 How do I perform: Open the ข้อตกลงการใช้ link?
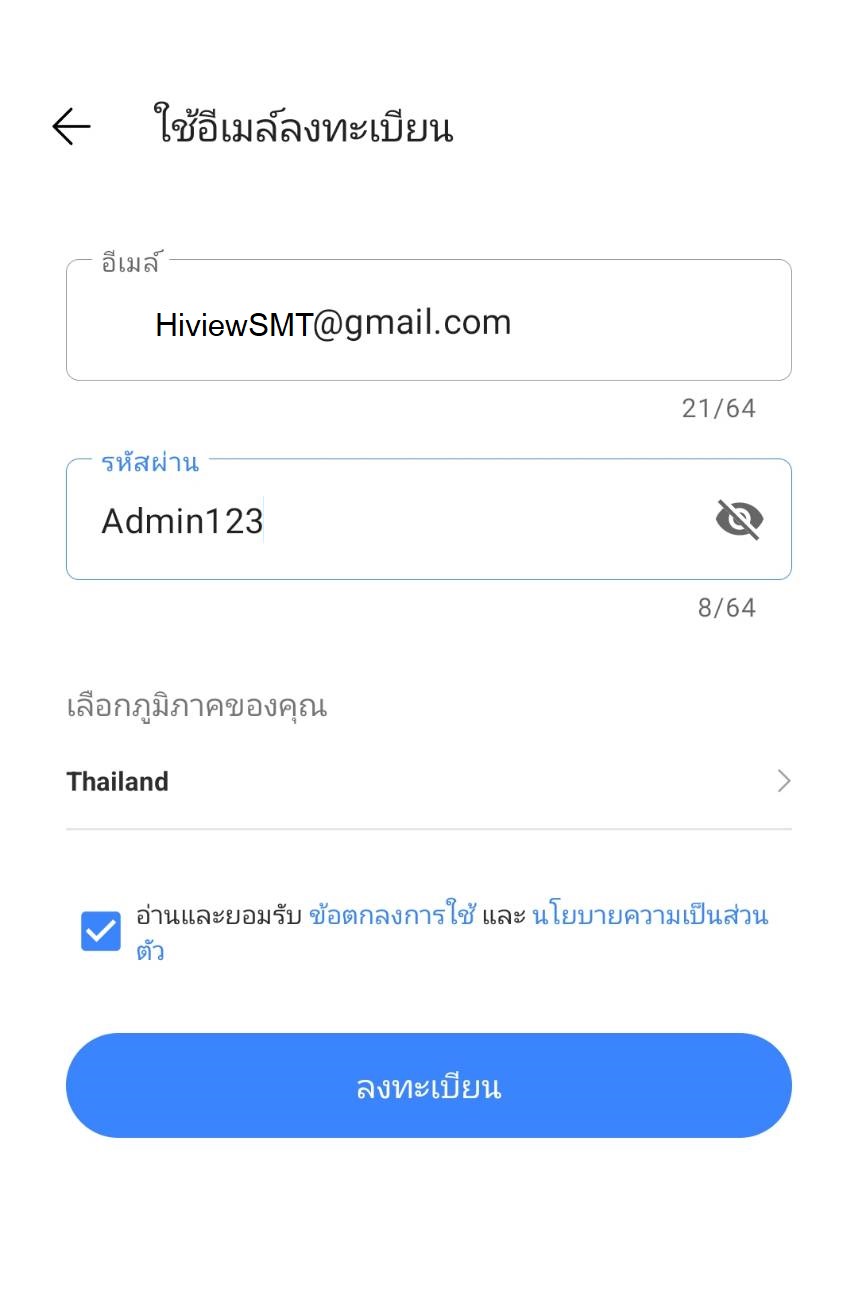pyautogui.click(x=392, y=916)
